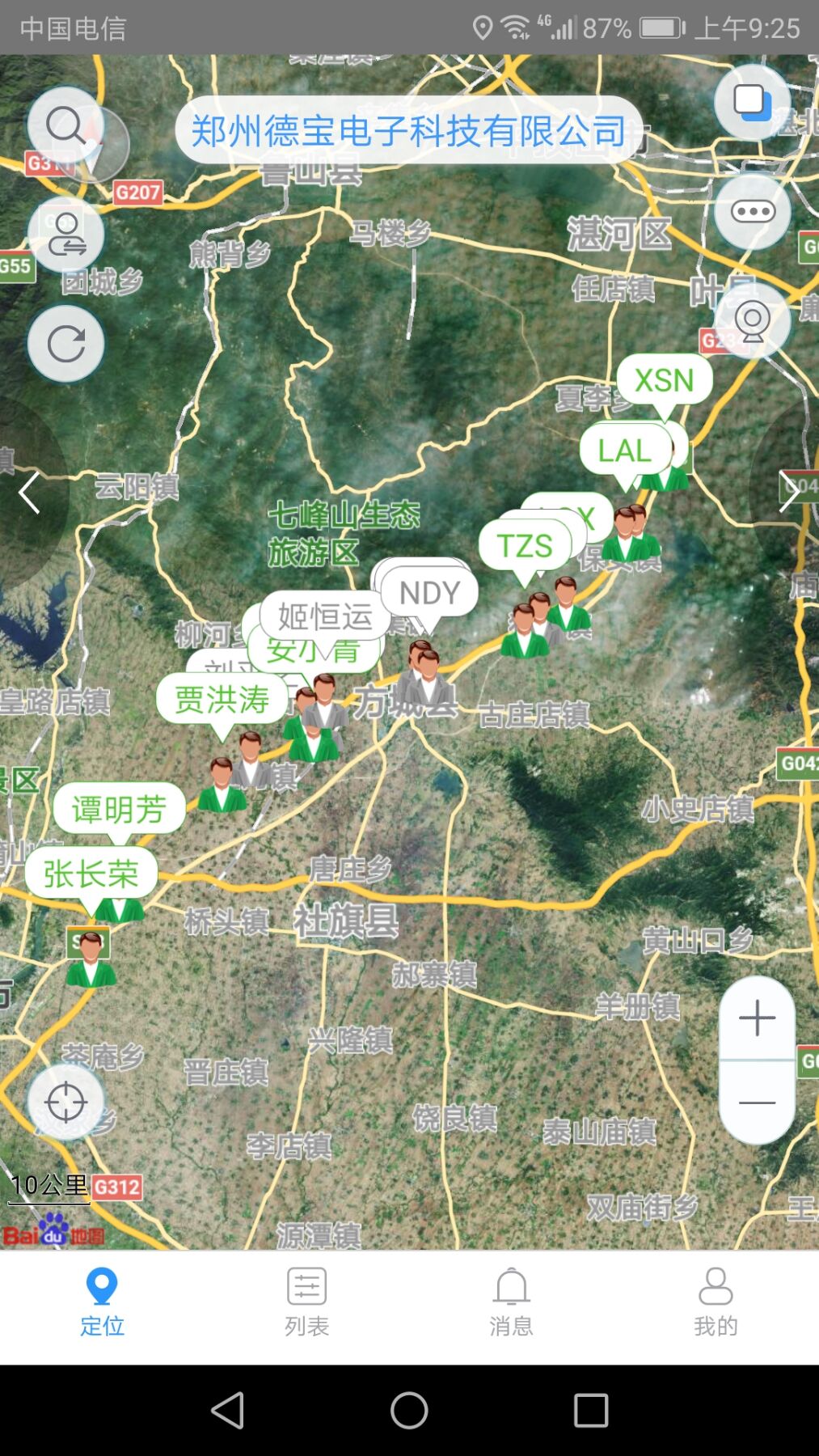Open the three-dots more options button
The width and height of the screenshot is (819, 1456).
tap(752, 212)
